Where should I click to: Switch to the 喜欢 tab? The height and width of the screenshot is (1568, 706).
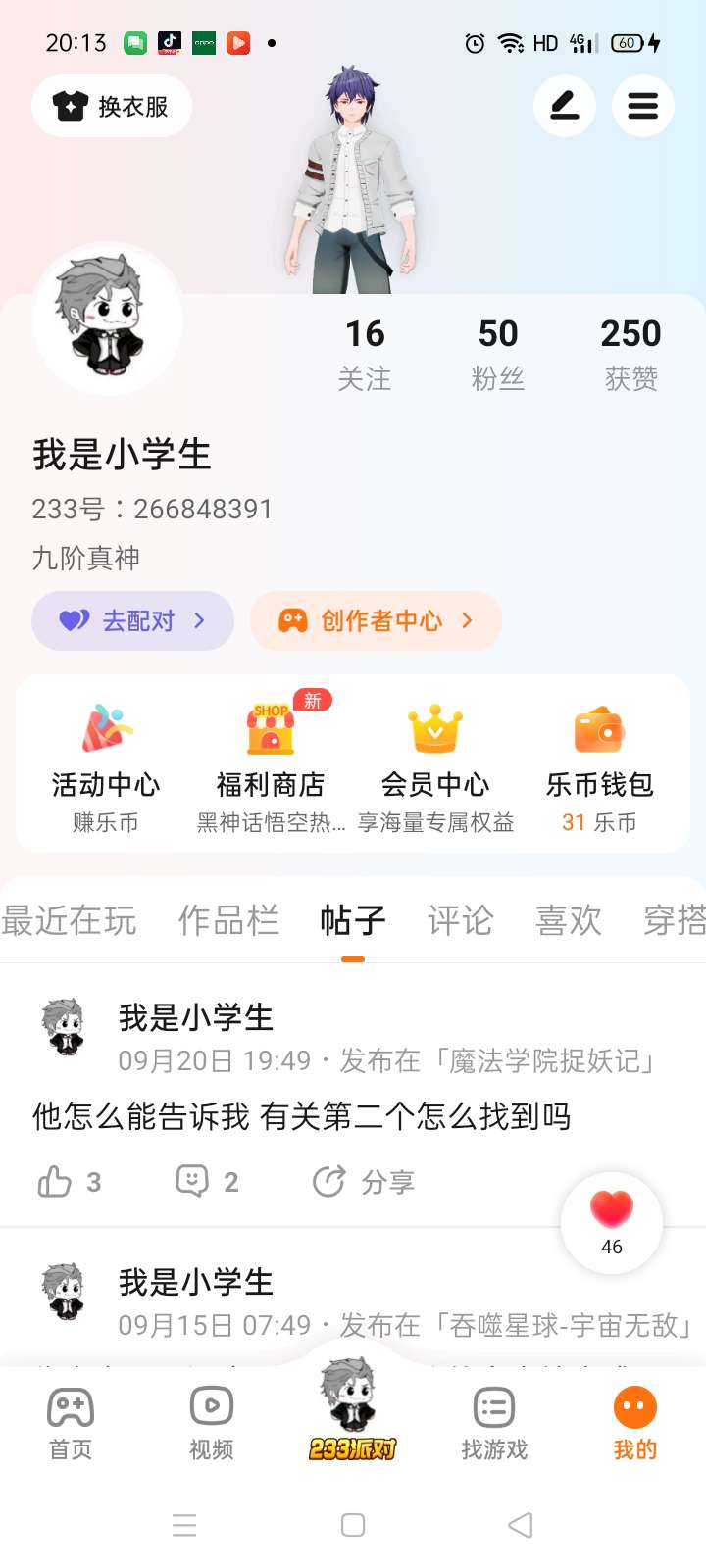coord(568,921)
